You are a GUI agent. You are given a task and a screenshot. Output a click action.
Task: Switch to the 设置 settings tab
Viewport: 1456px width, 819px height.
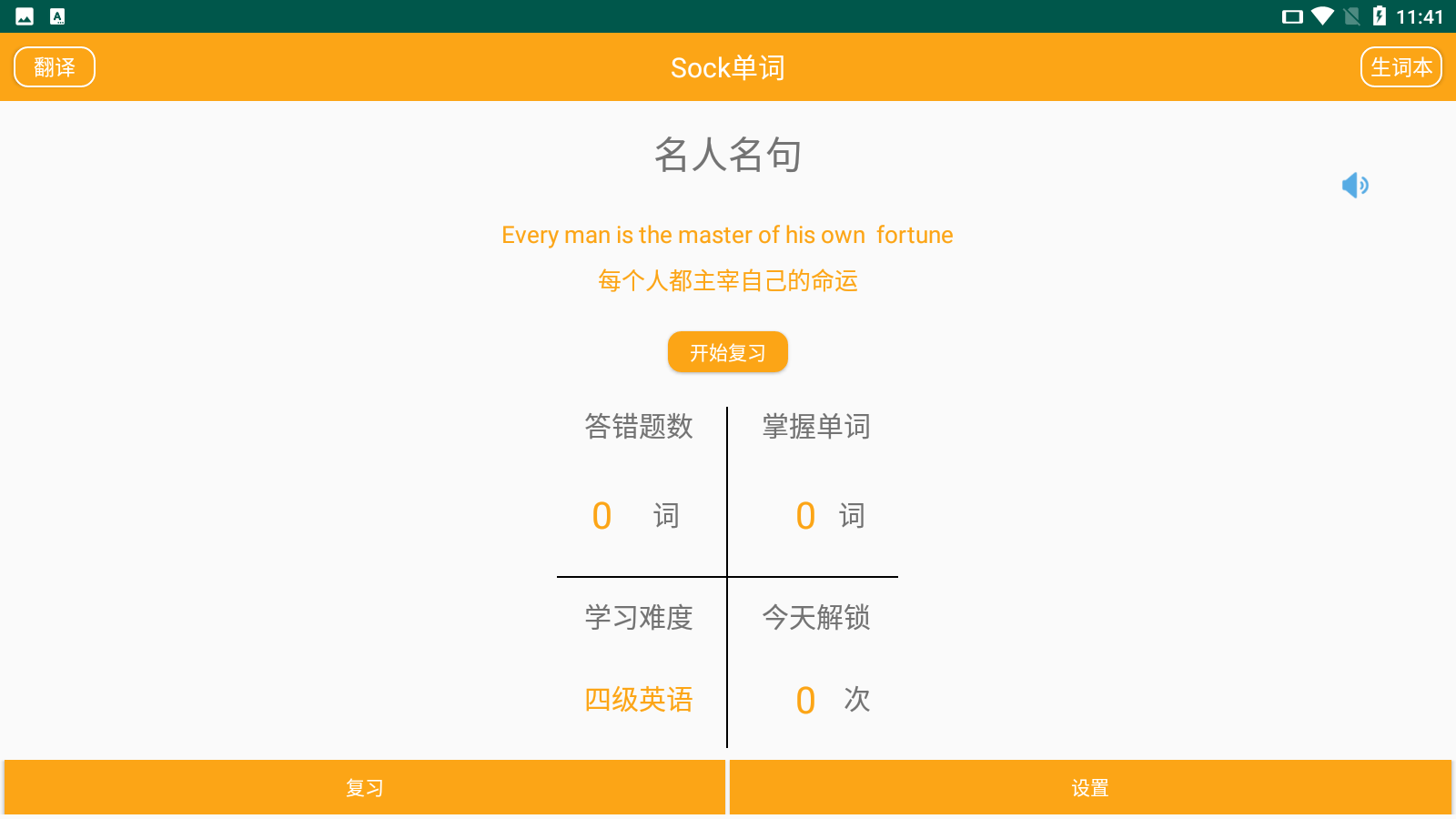tap(1090, 787)
